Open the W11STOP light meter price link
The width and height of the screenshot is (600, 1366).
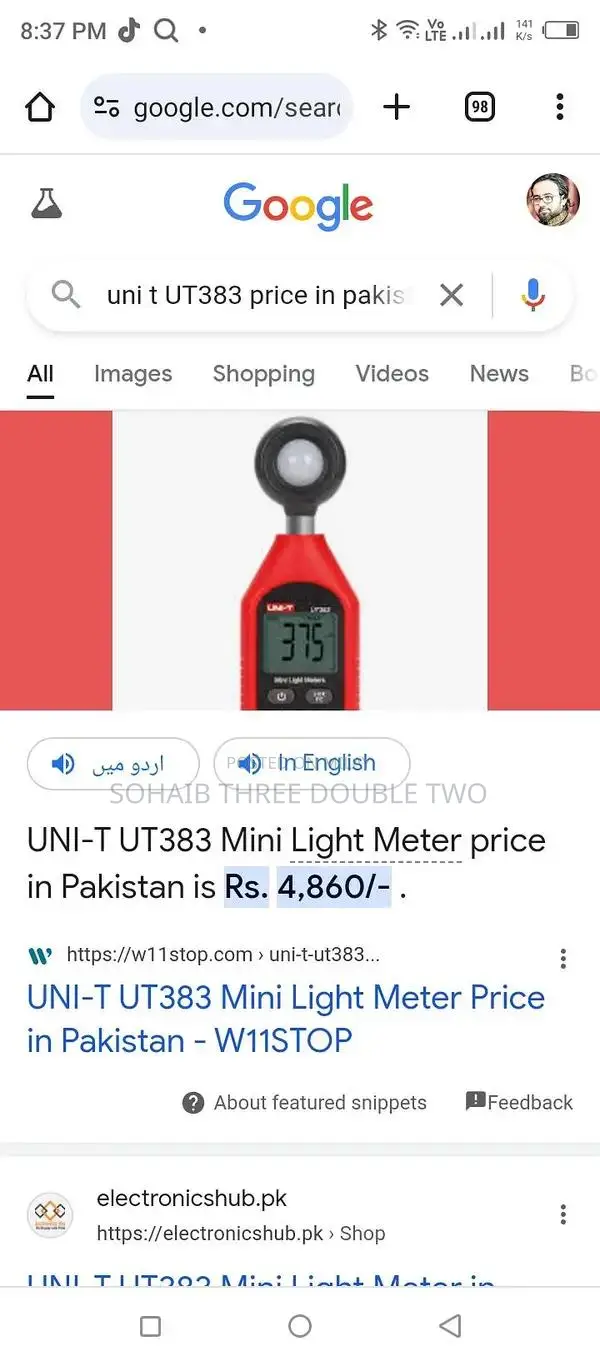[x=286, y=1018]
